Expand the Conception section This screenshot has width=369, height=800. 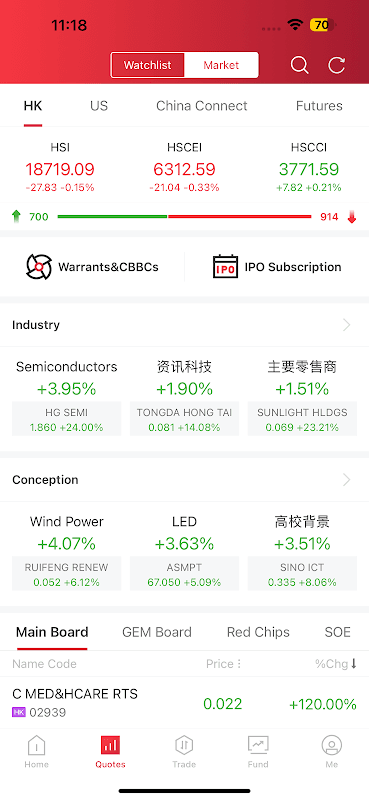click(x=184, y=480)
